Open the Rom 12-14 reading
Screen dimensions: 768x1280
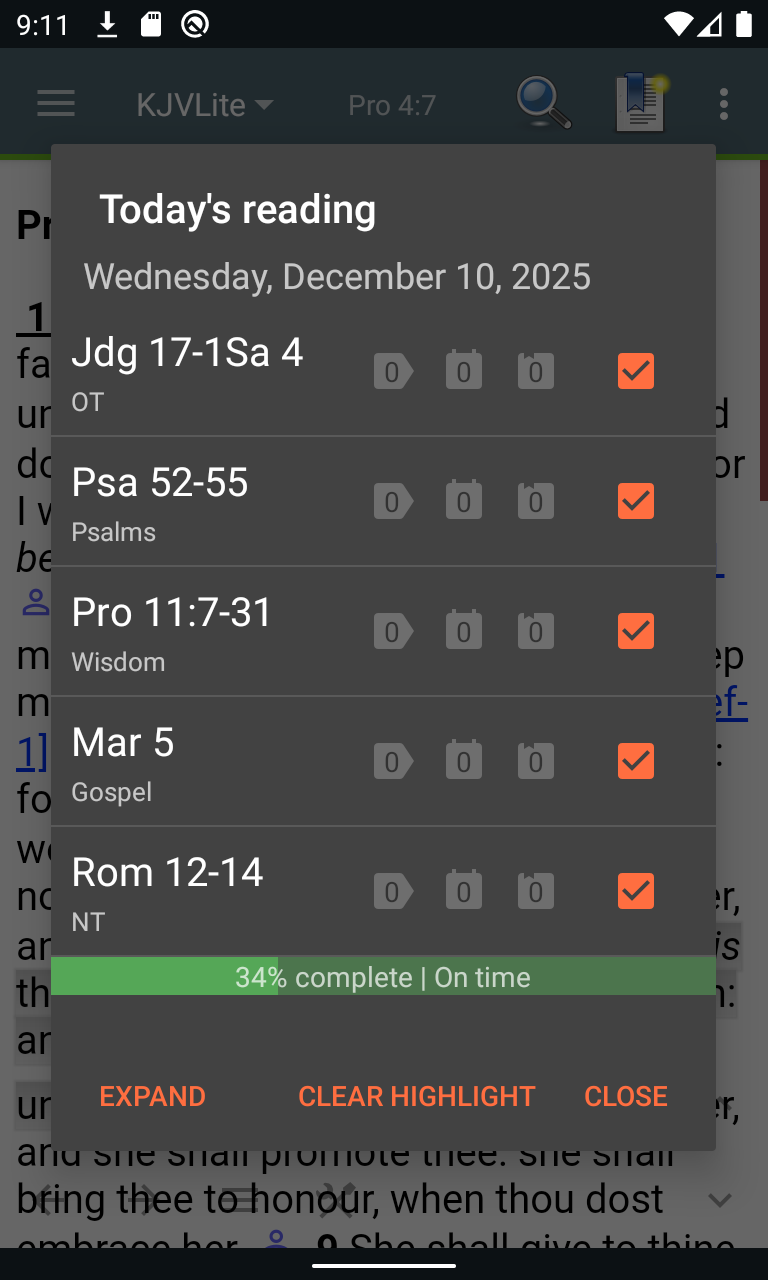click(168, 873)
